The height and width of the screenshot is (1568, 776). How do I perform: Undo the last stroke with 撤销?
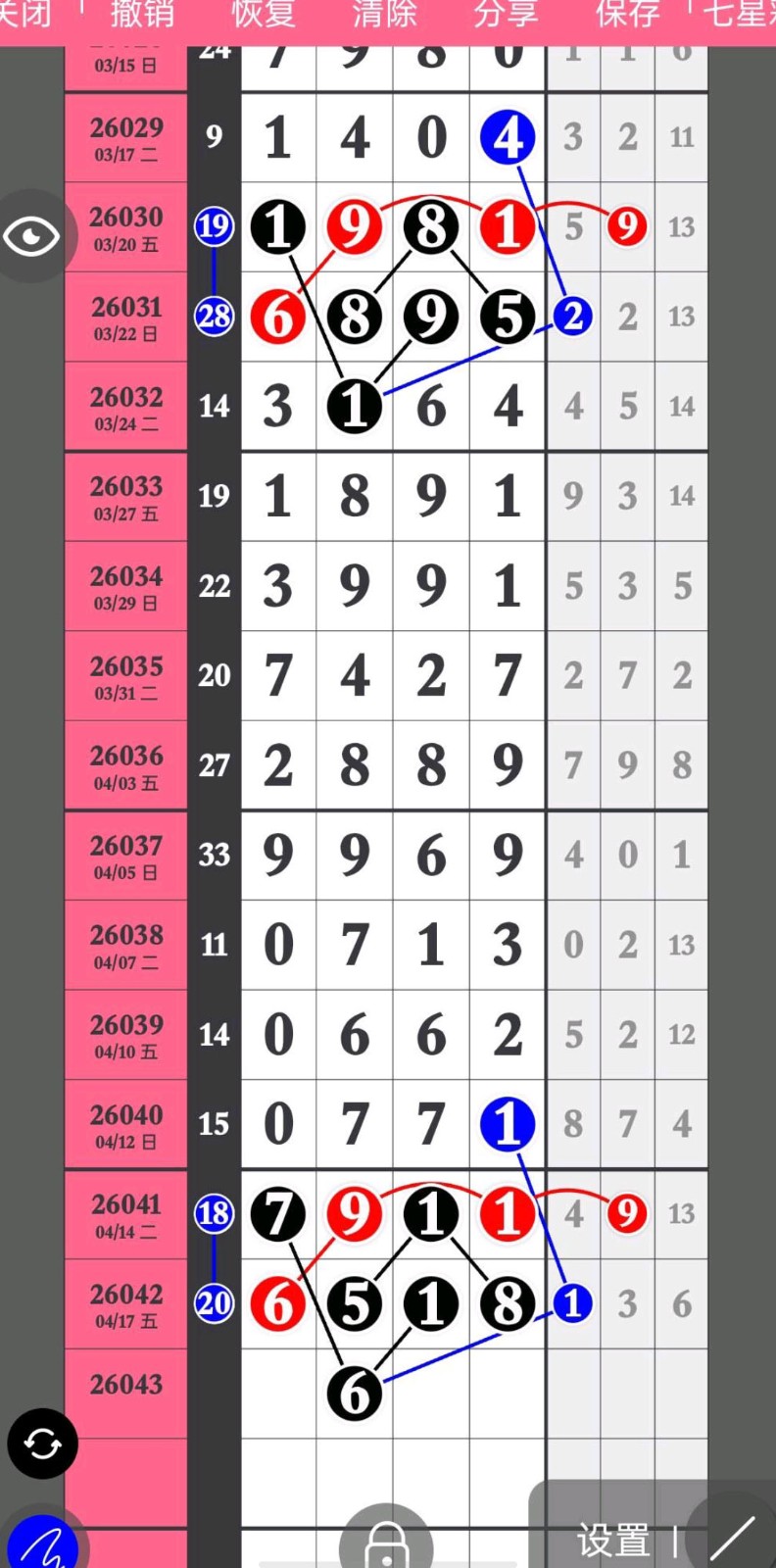pyautogui.click(x=142, y=14)
